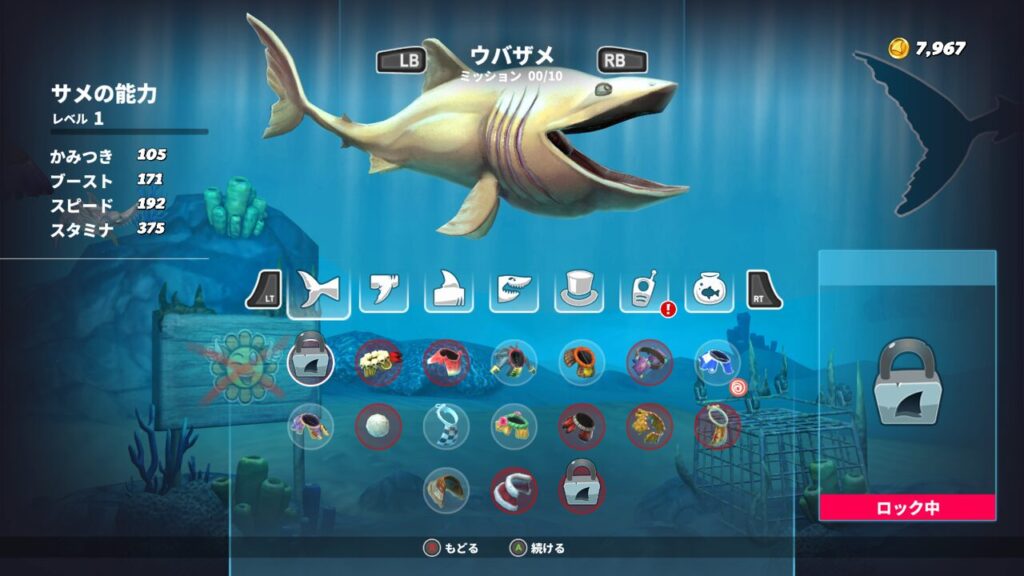Tap the LT previous category button
Image resolution: width=1024 pixels, height=576 pixels.
click(x=262, y=291)
